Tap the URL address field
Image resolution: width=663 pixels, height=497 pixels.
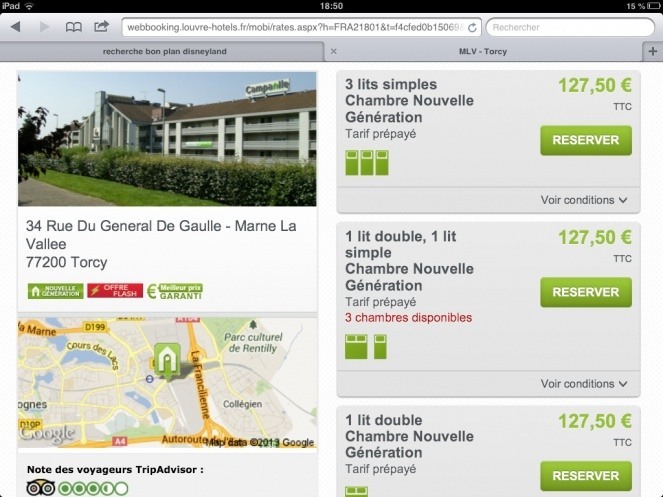click(290, 27)
